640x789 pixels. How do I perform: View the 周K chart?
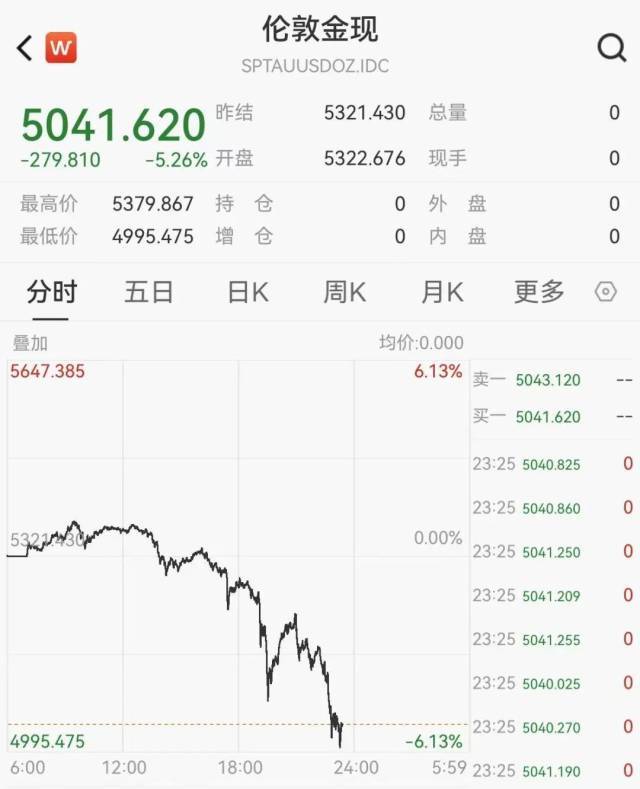point(344,292)
